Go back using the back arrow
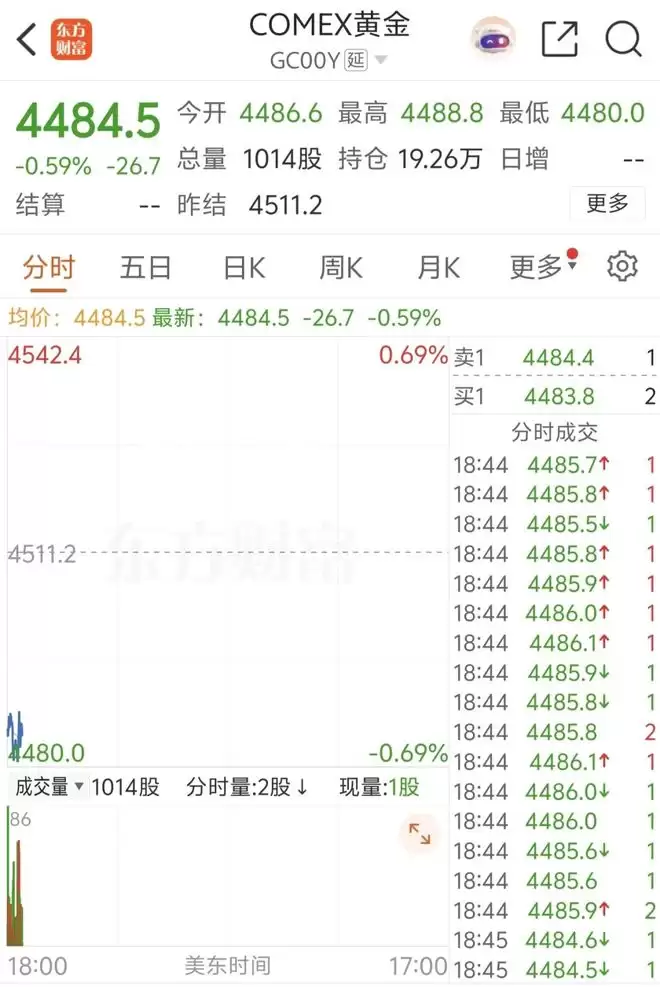The width and height of the screenshot is (660, 987). [26, 39]
